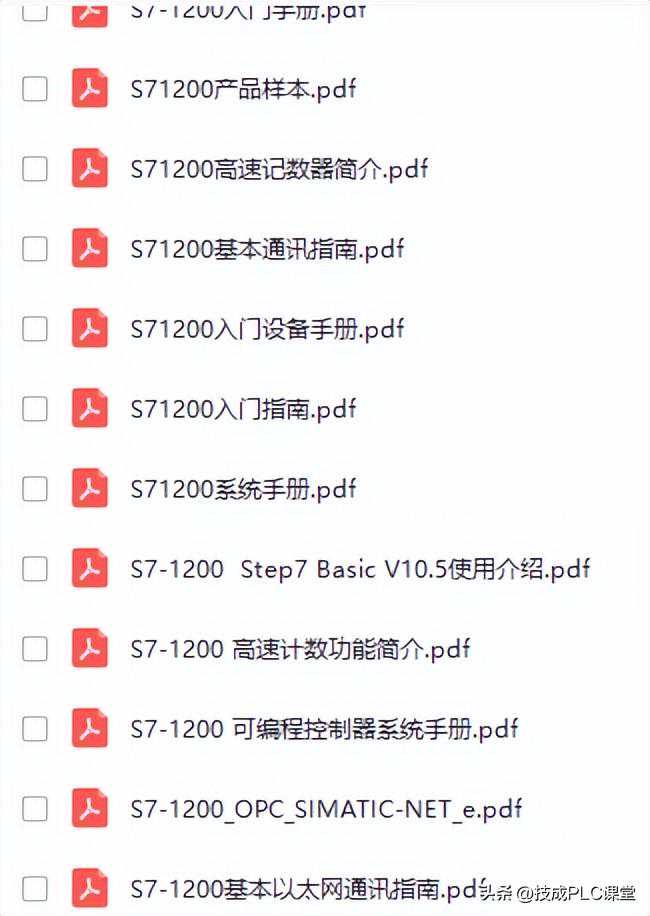Open S7-1200 可编程控制器系统手册.pdf
650x916 pixels.
(324, 729)
